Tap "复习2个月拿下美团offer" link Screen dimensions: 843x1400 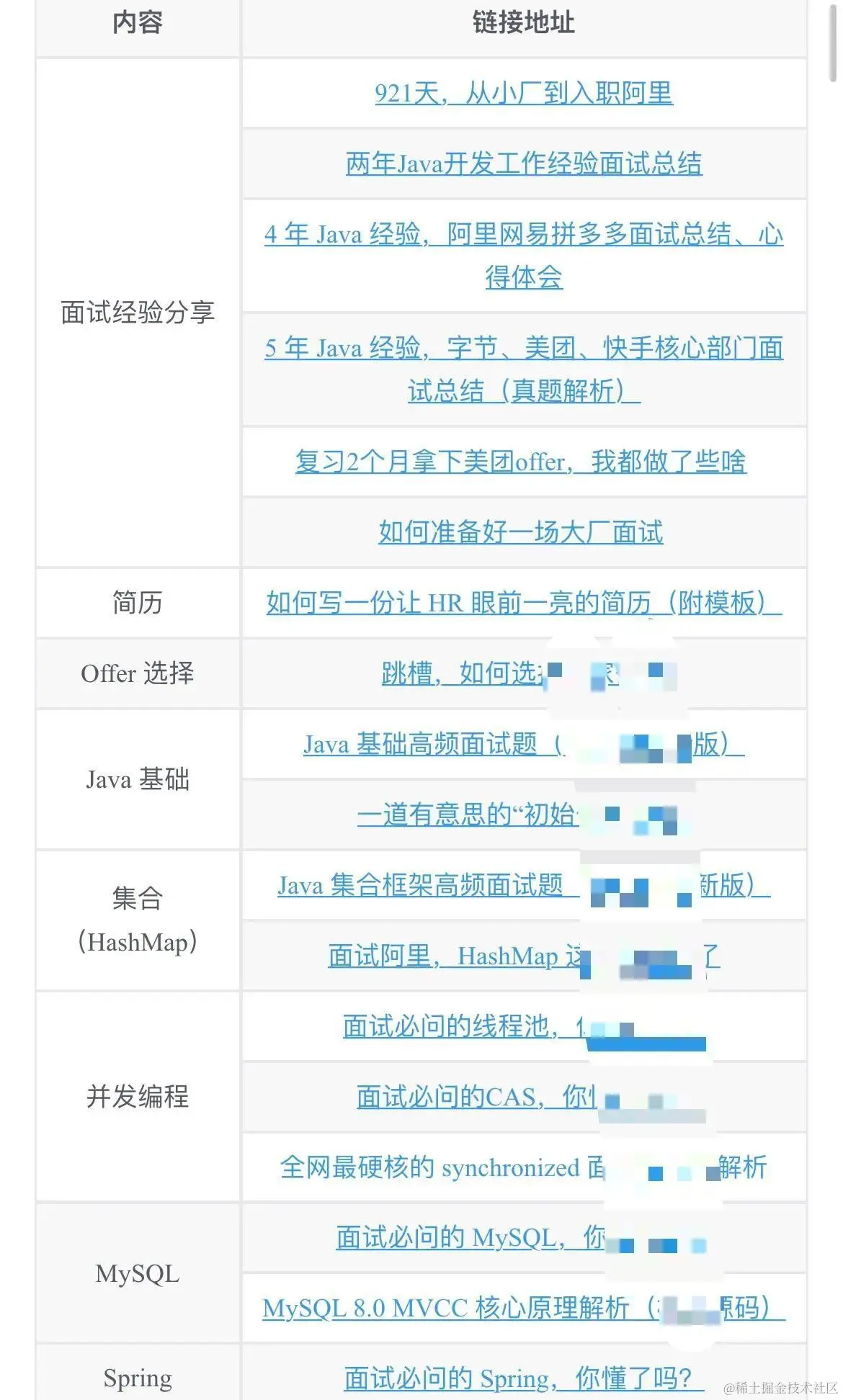[520, 462]
